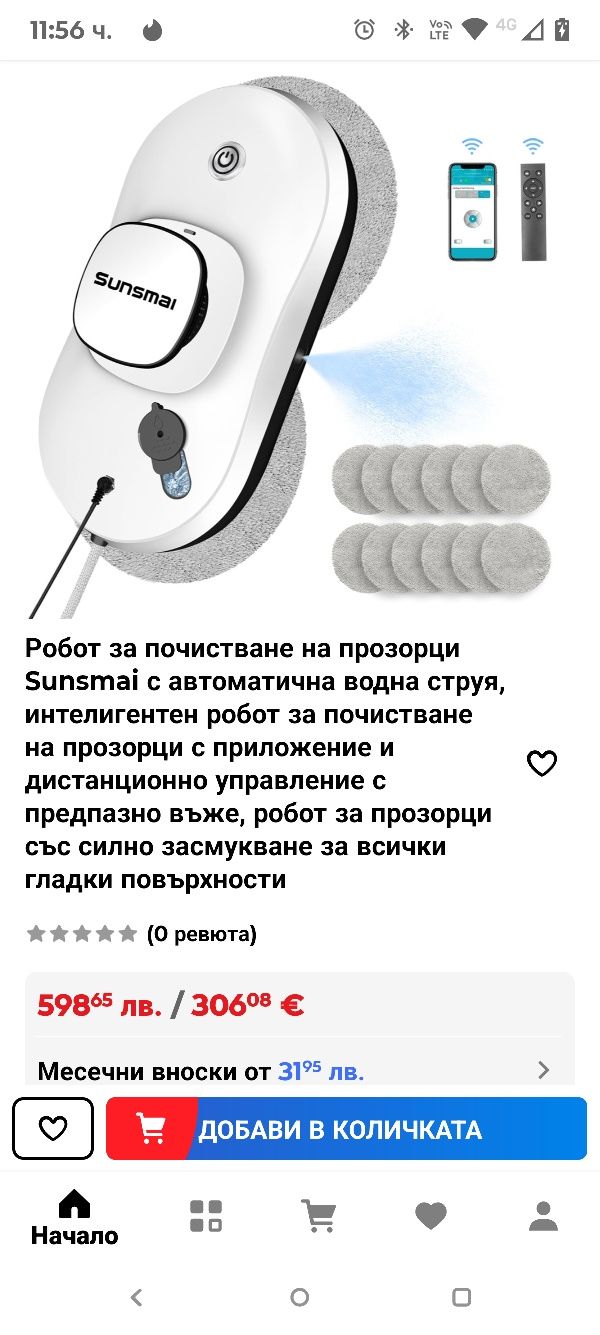This screenshot has height=1335, width=600.
Task: Go back using system back button
Action: (x=137, y=1297)
